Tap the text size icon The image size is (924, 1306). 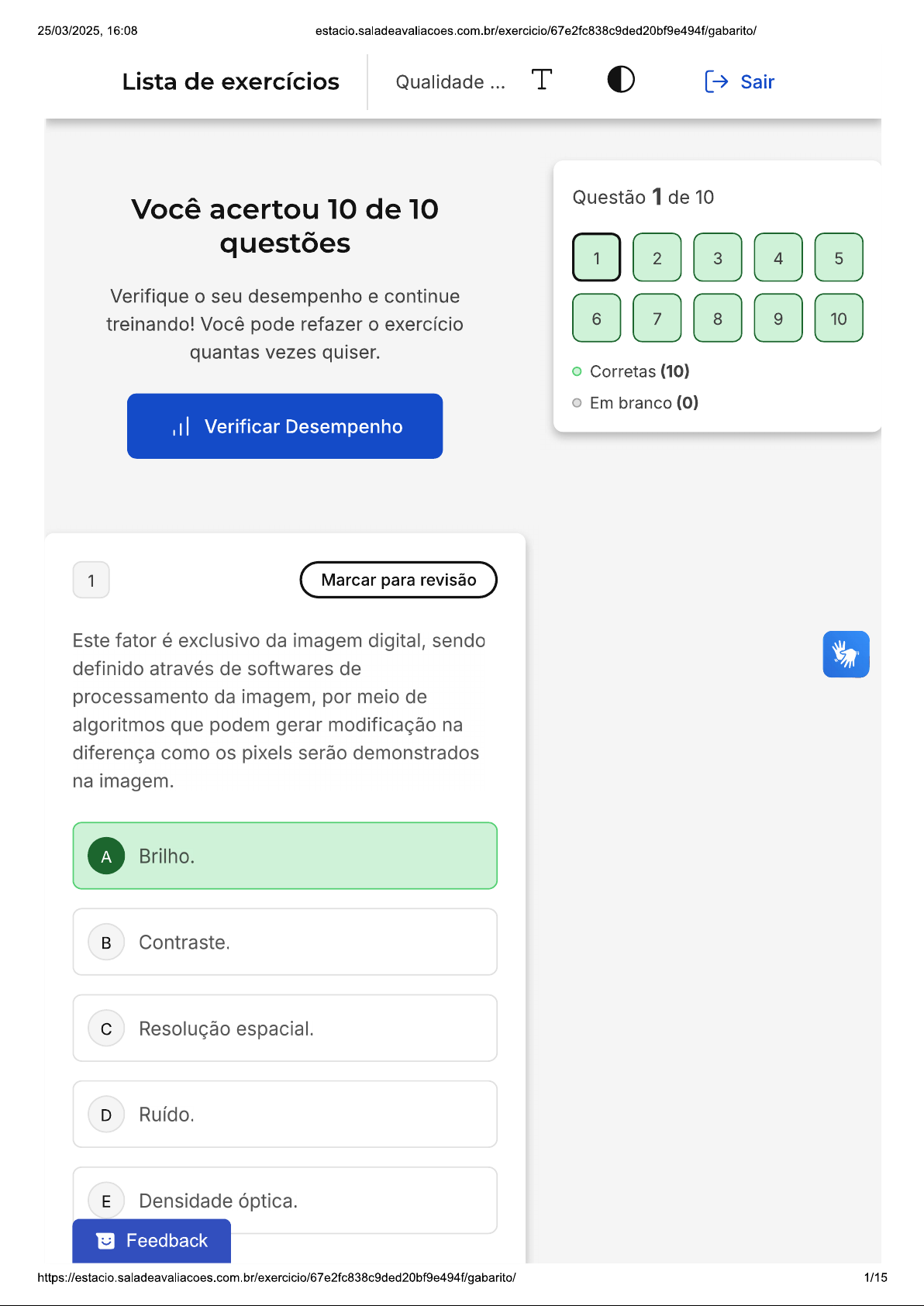tap(542, 80)
